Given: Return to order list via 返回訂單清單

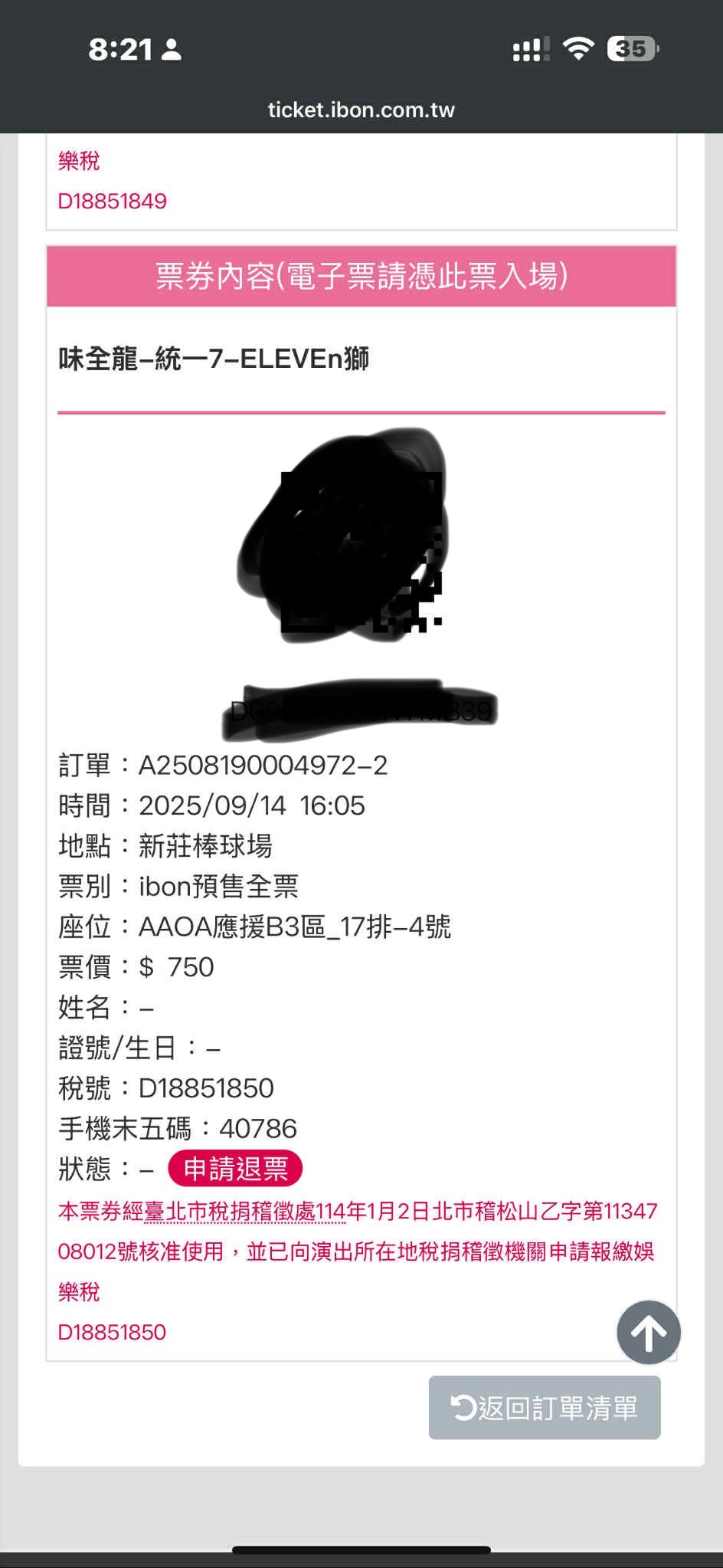Looking at the screenshot, I should [x=545, y=1408].
